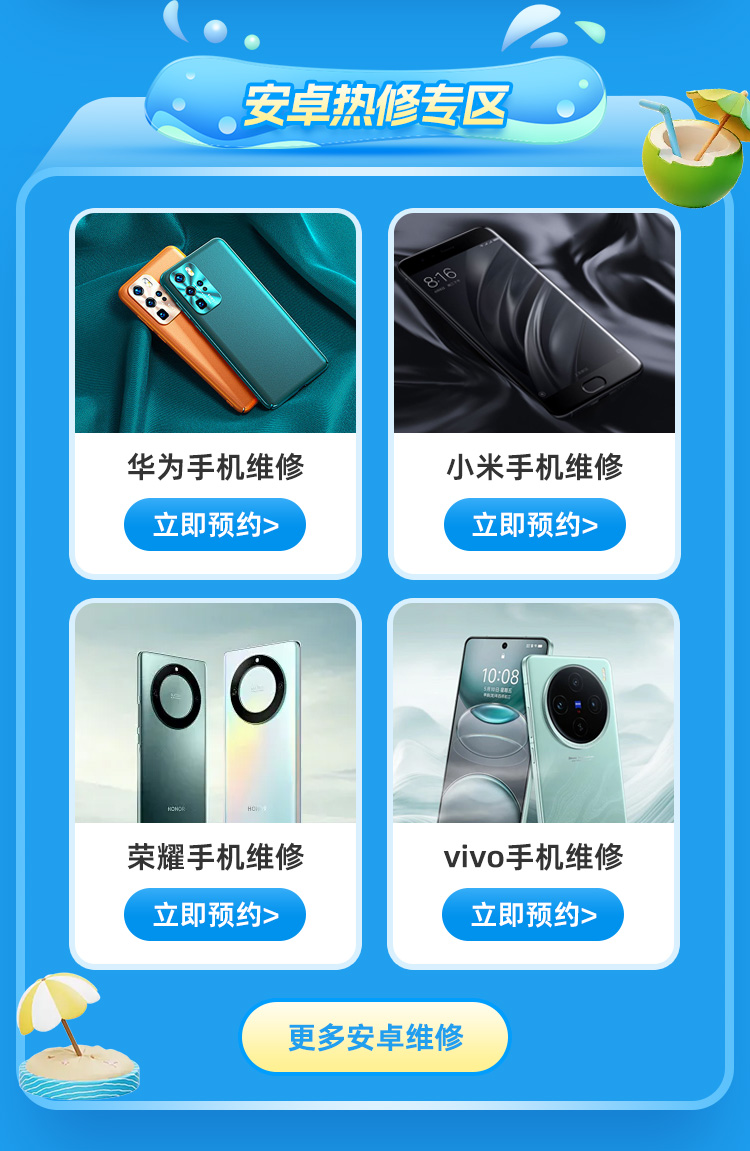
Task: Book Honor phone repair with 立即预约
Action: point(215,915)
